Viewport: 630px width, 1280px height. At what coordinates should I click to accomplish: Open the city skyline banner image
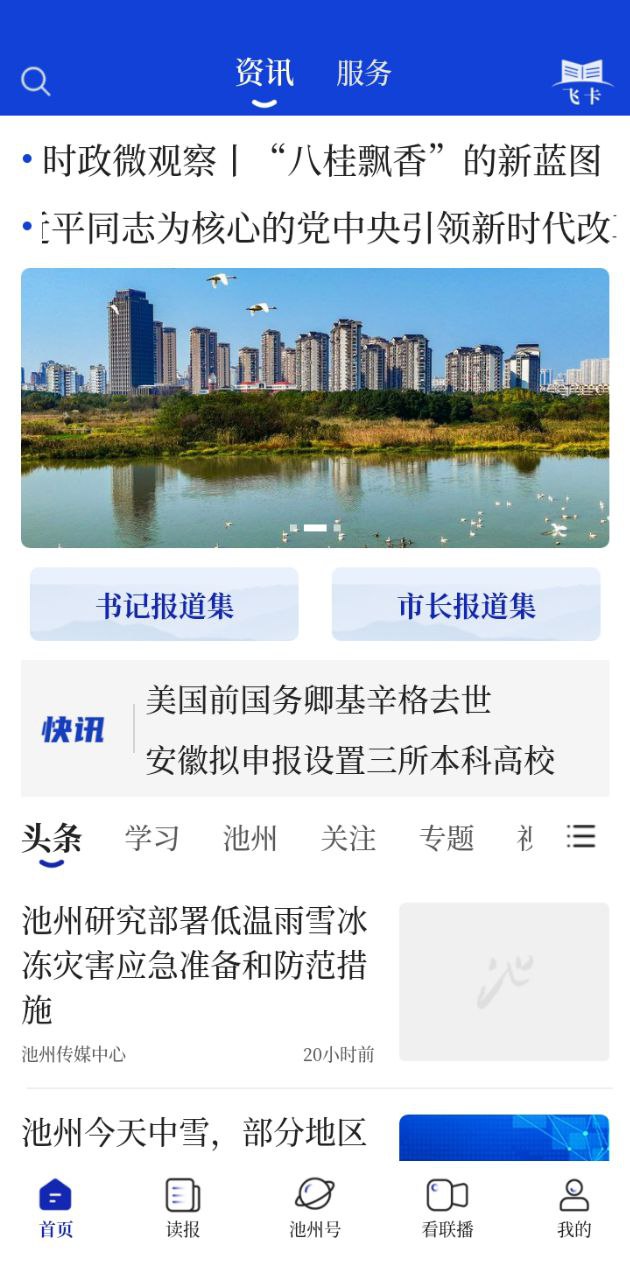click(315, 407)
